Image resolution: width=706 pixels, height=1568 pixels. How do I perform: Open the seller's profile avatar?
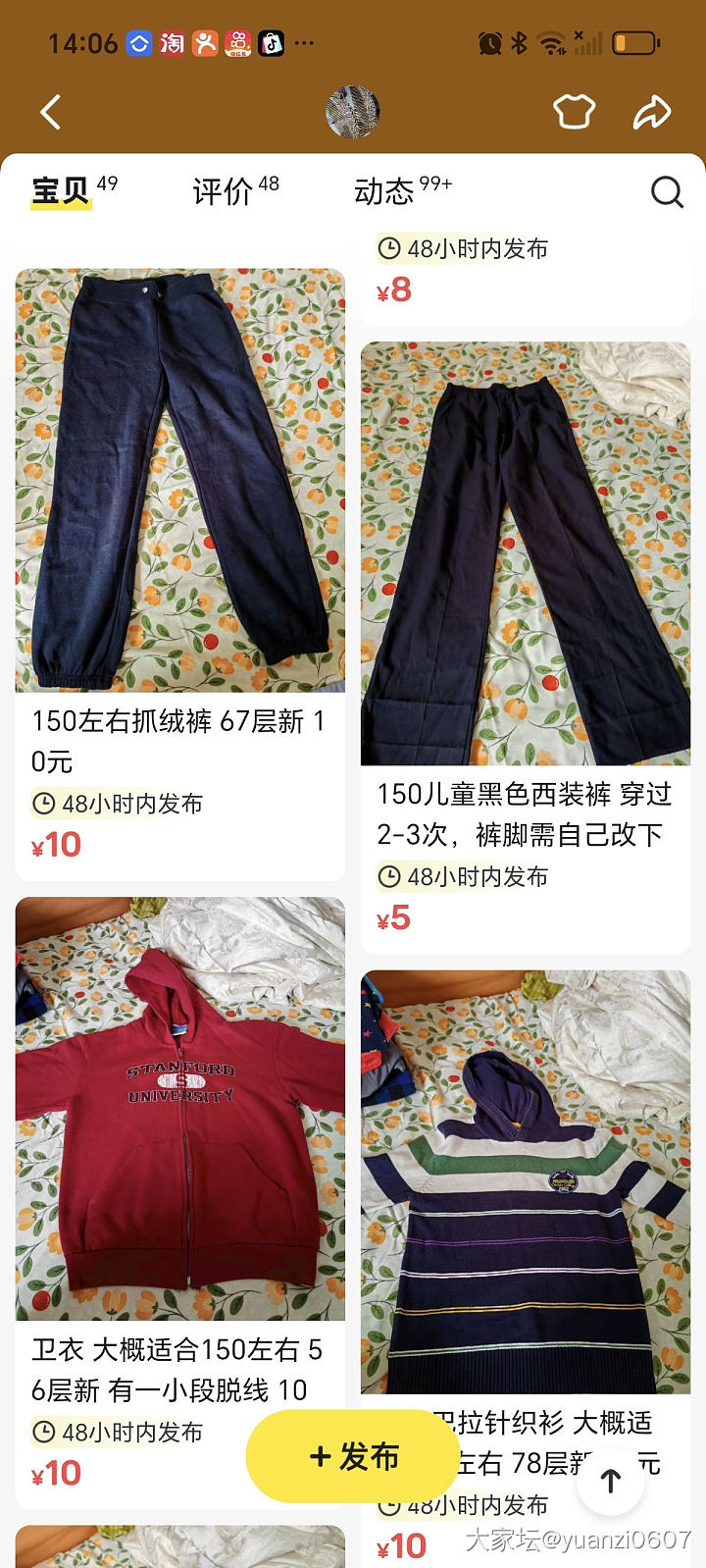click(x=352, y=112)
